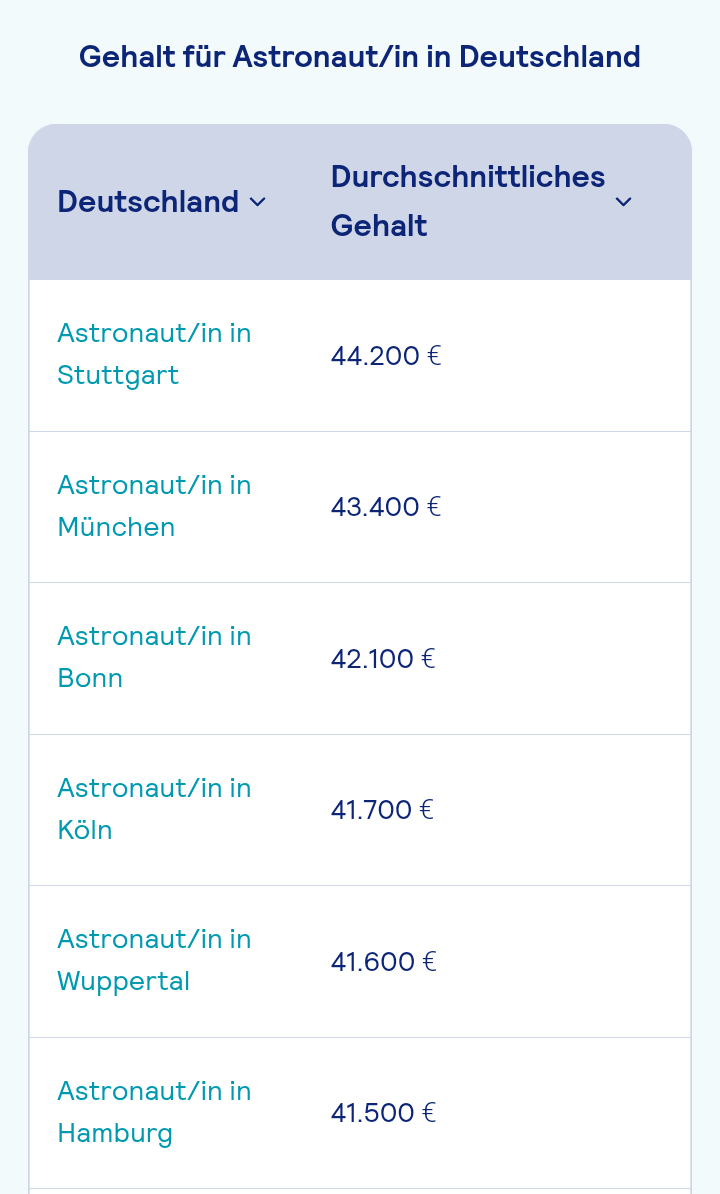720x1194 pixels.
Task: Open Astronaut/in in München link
Action: (x=155, y=506)
